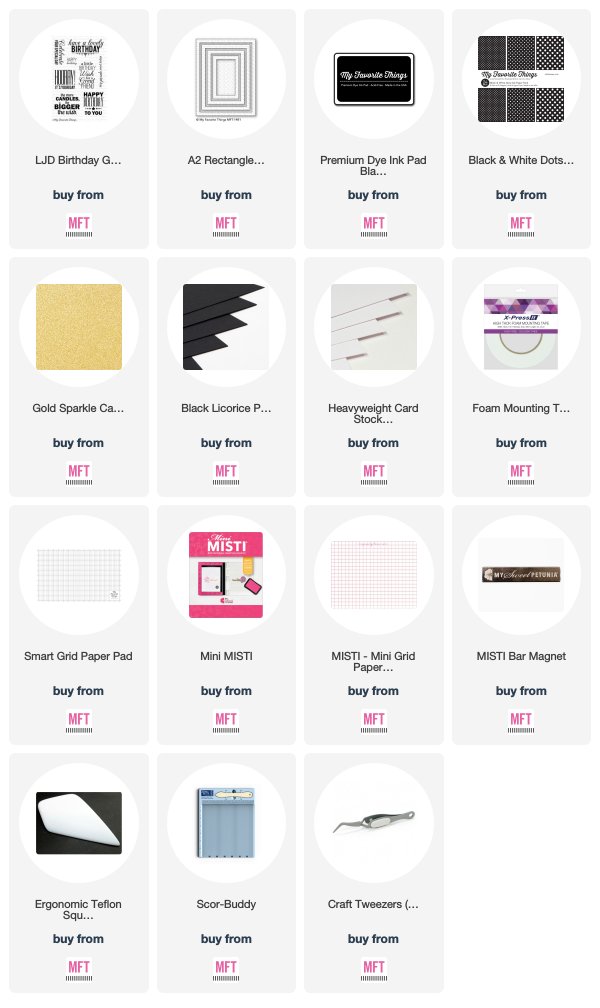Open the Craft Tweezers product image
The width and height of the screenshot is (600, 1008).
(374, 824)
